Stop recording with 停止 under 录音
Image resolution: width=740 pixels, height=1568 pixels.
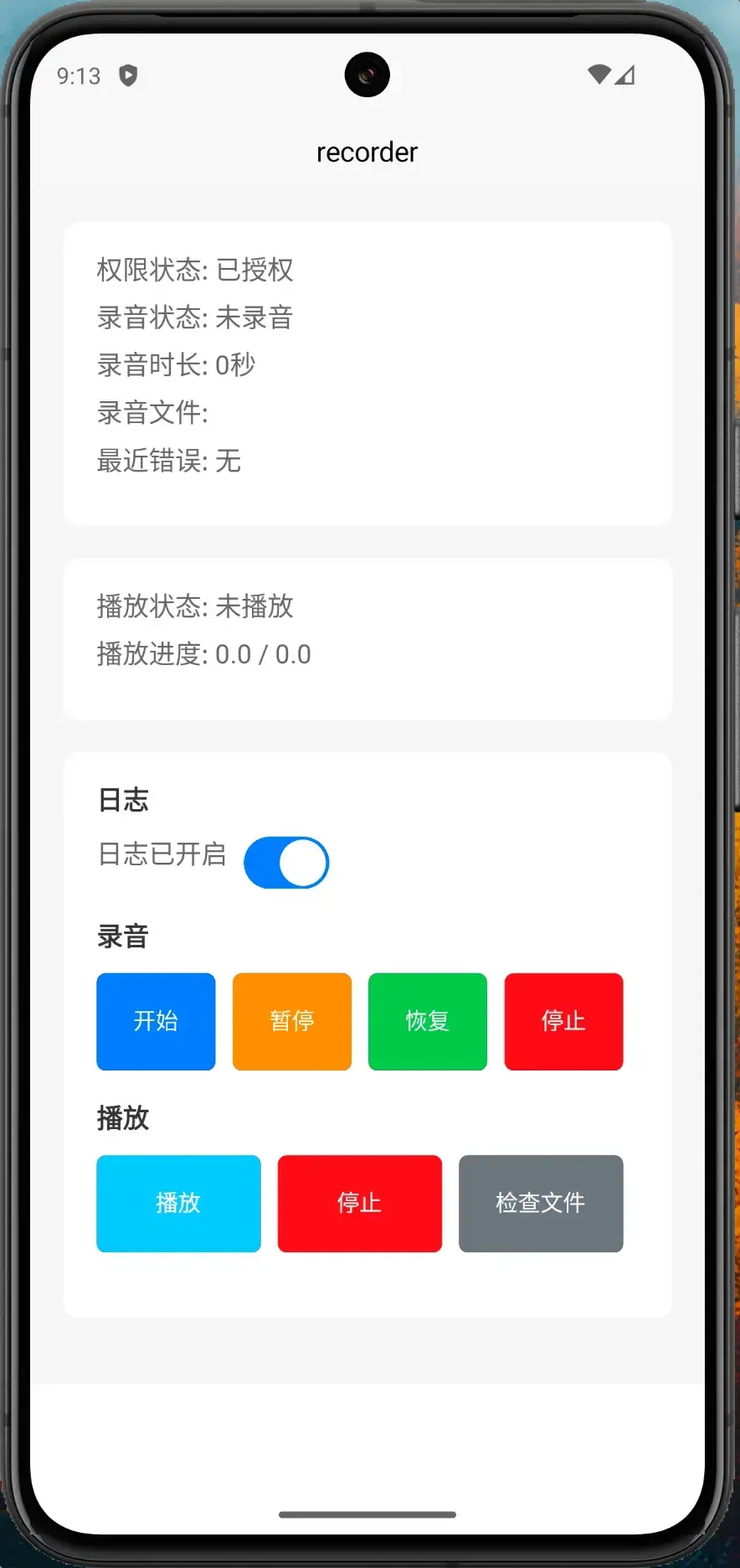click(x=563, y=1021)
